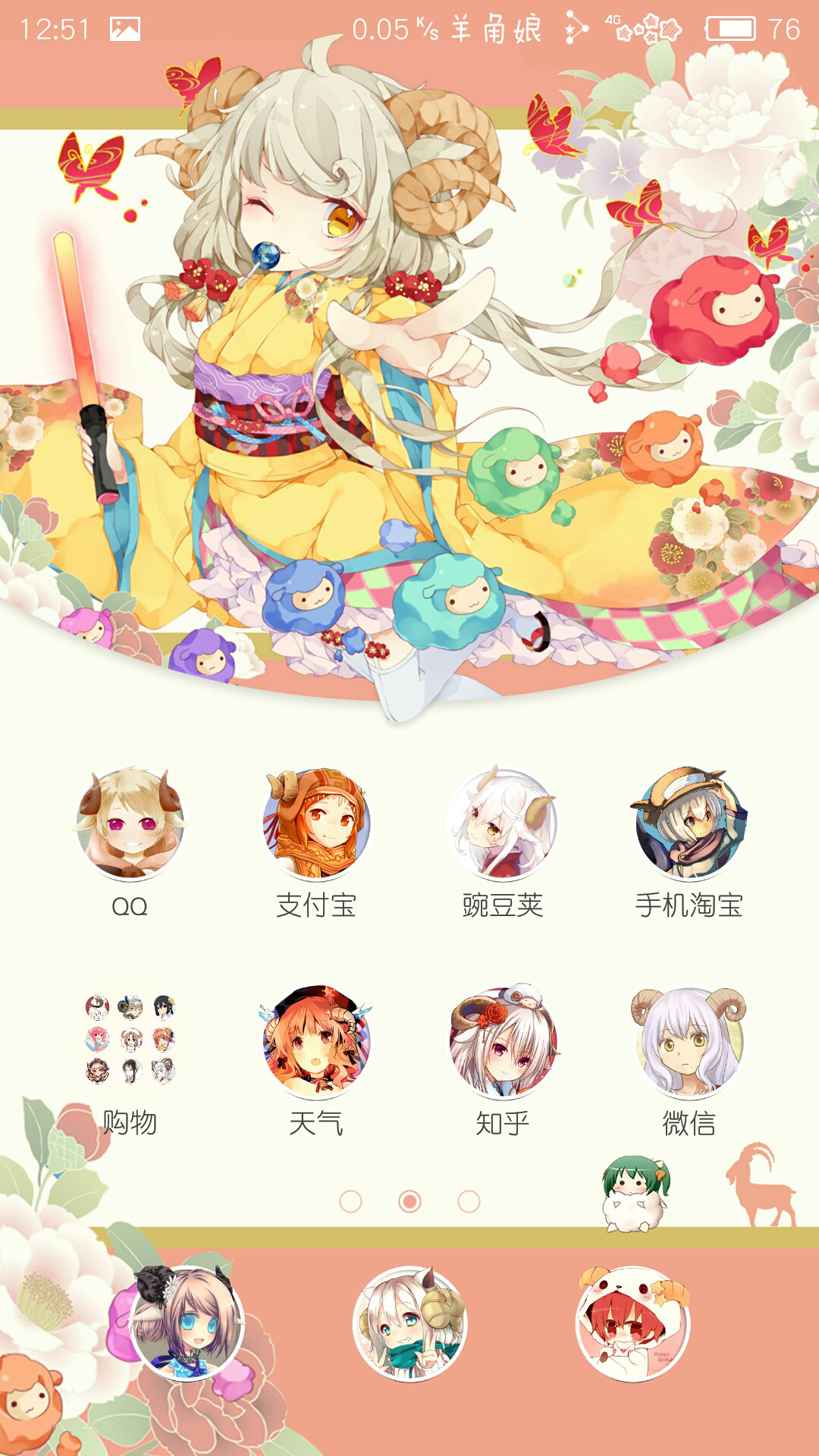Open the dock app with red-haired sheep-hood girl
This screenshot has height=1456, width=819.
coord(633,1323)
